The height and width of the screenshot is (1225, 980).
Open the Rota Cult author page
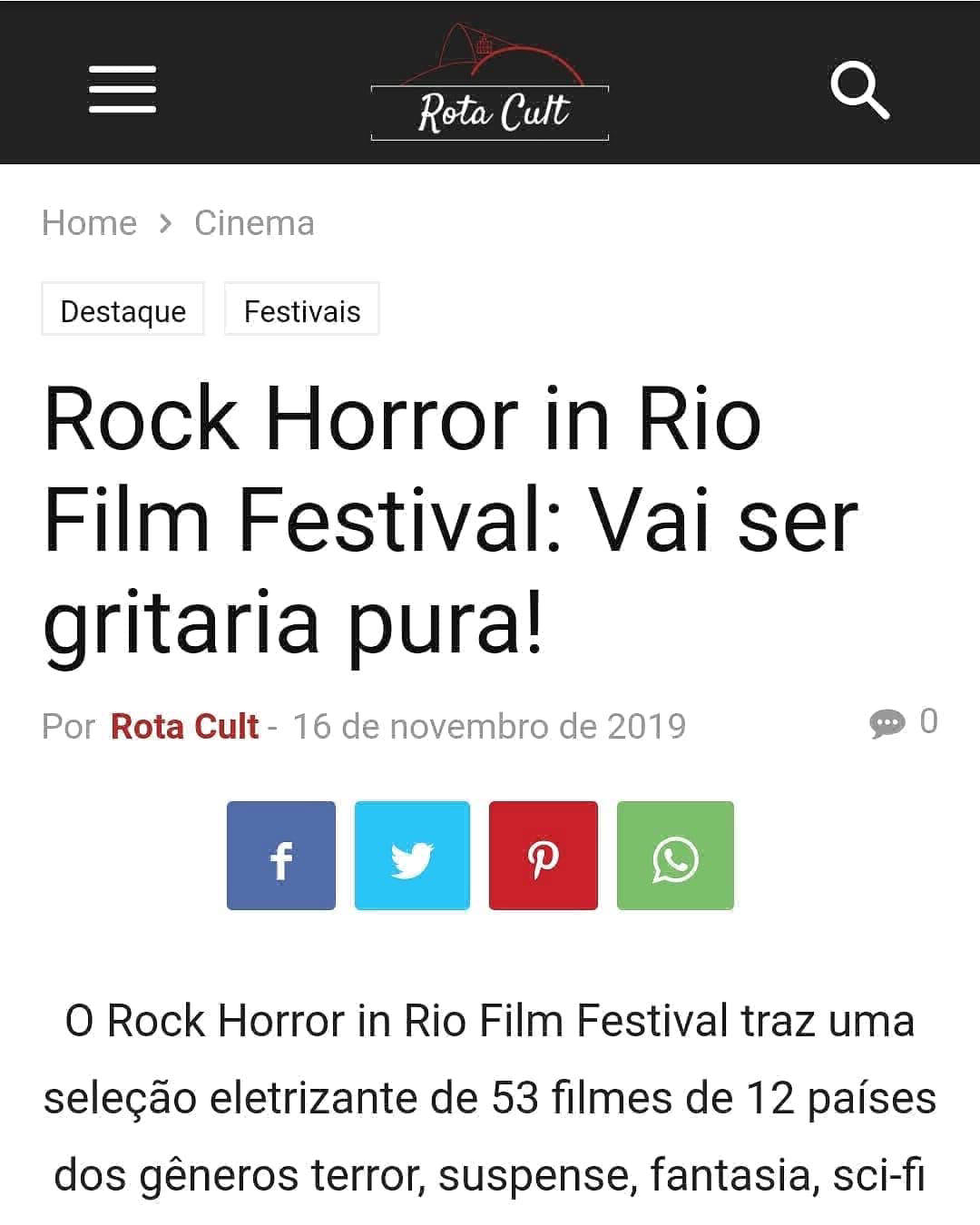tap(184, 726)
